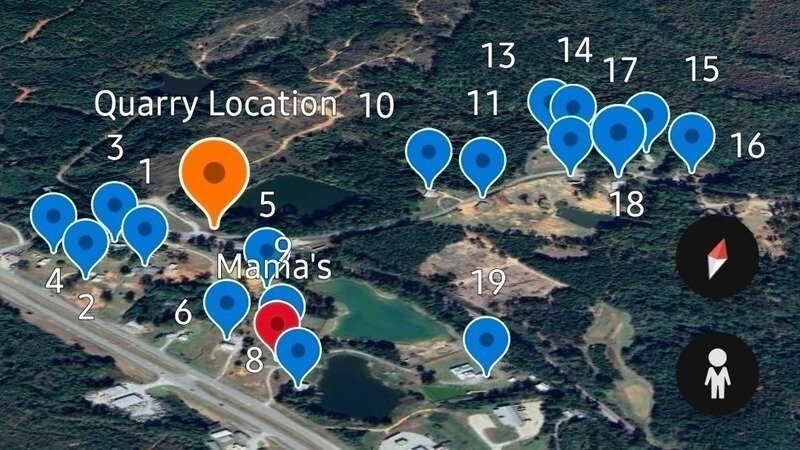
Task: Open the blue pin numbered 8
Action: [298, 351]
